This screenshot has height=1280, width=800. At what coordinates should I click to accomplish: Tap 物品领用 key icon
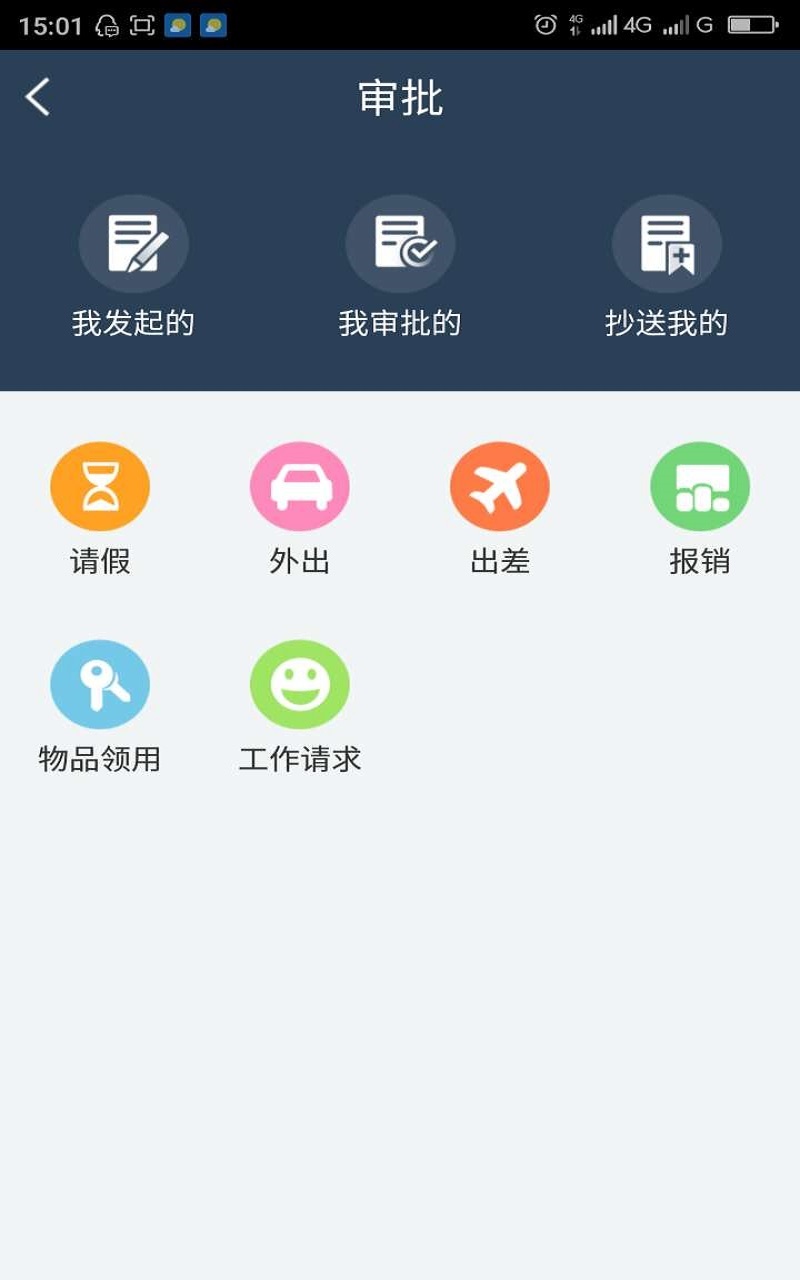(x=100, y=684)
